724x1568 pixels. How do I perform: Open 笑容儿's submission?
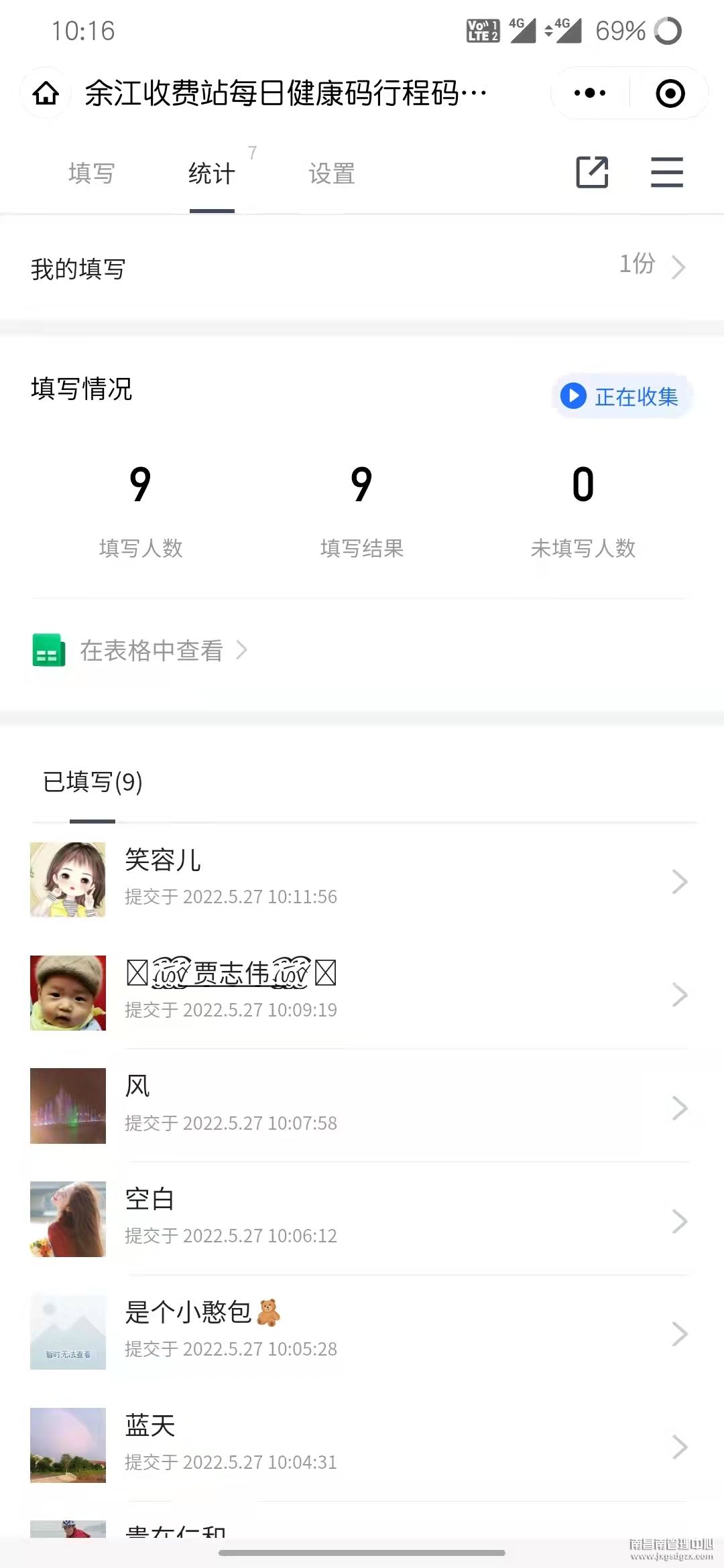tap(362, 880)
